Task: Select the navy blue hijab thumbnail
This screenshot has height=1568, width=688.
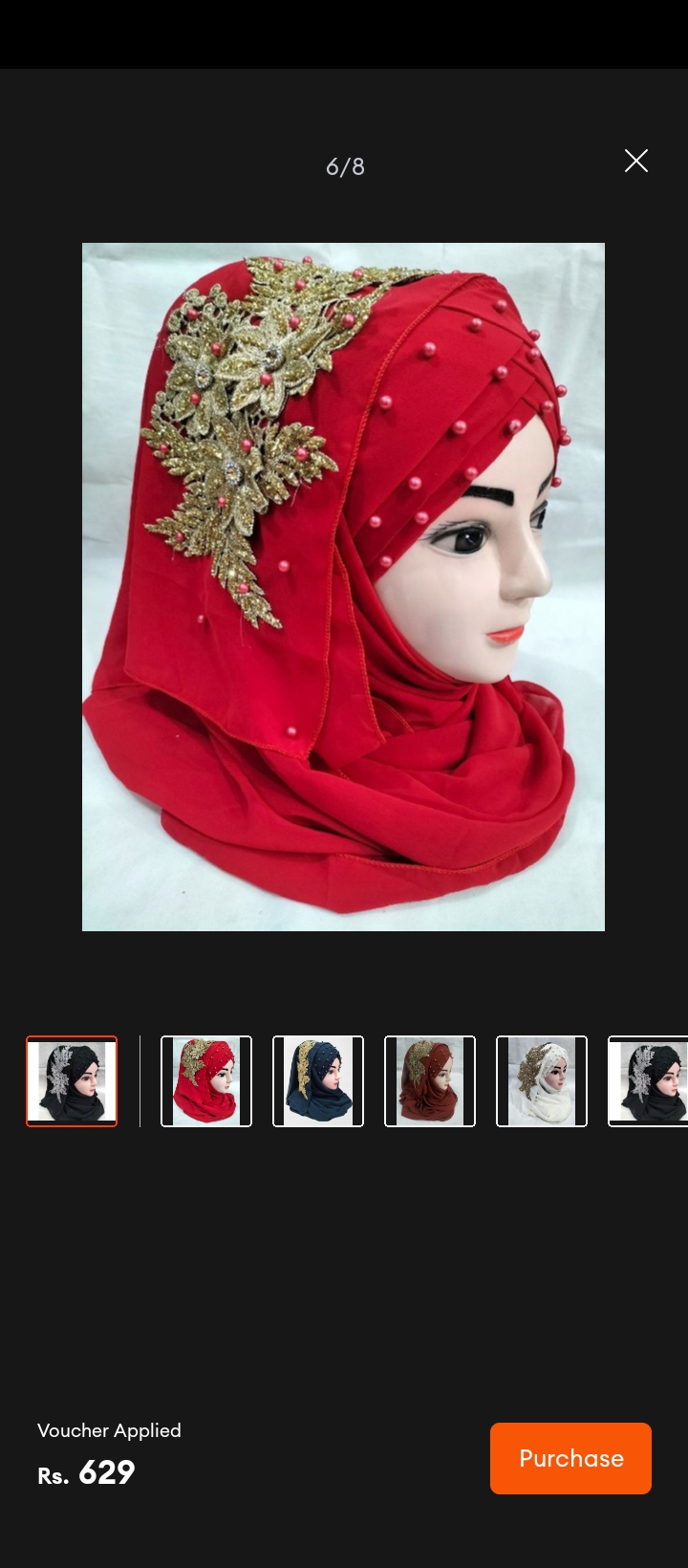Action: pos(318,1081)
